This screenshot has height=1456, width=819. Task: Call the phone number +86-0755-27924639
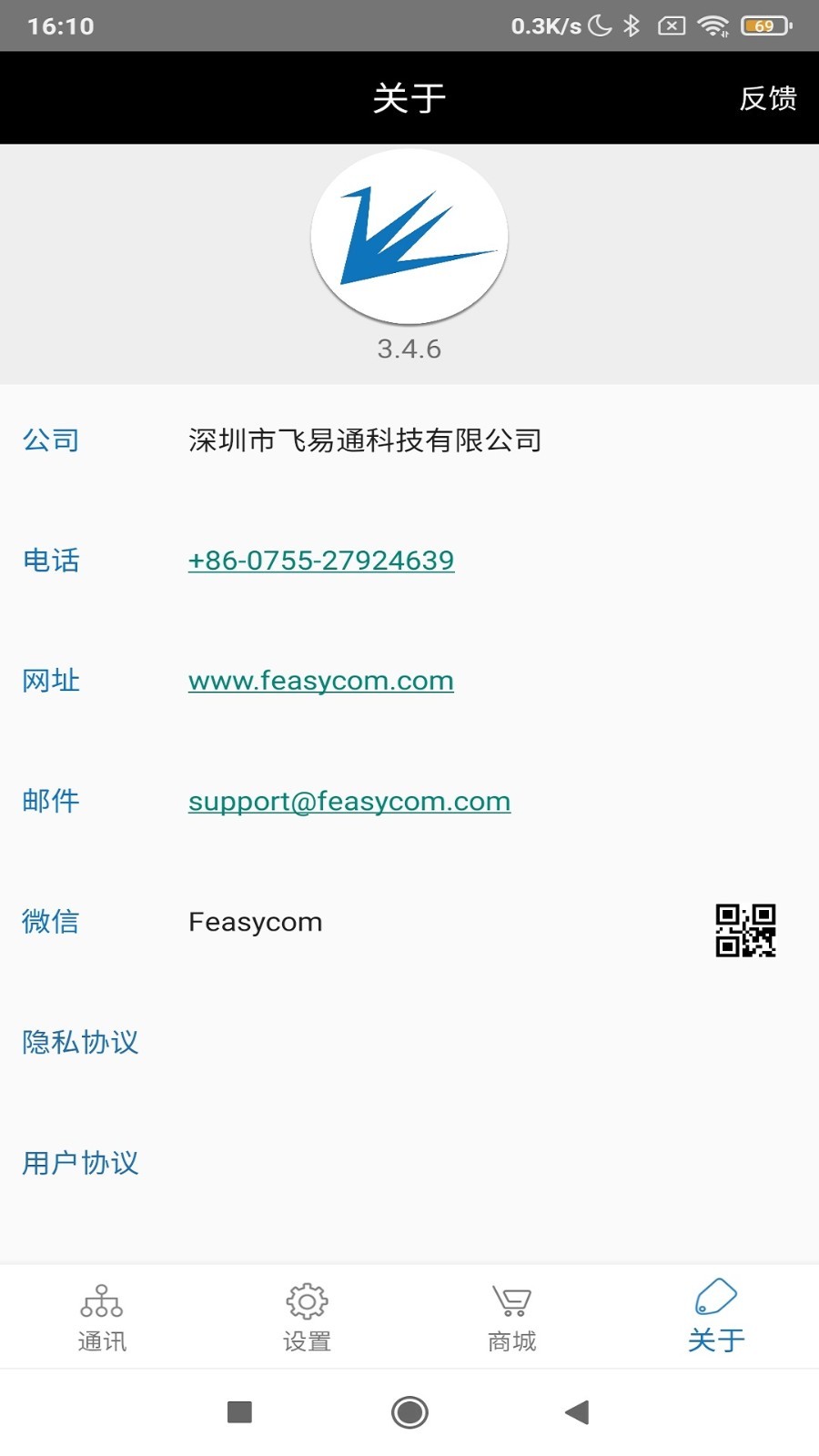pos(321,561)
